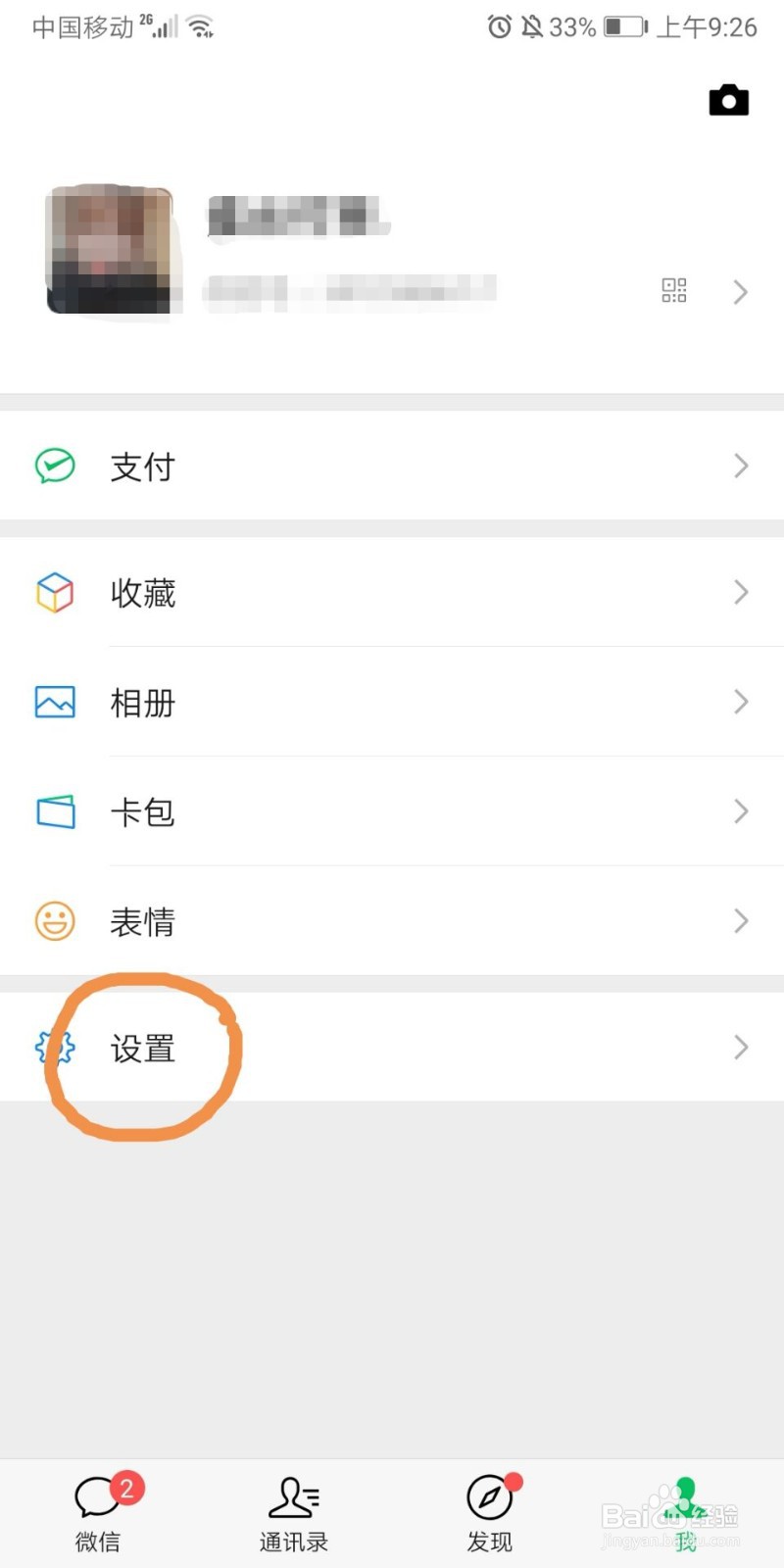Tap the 收藏 text label
This screenshot has width=784, height=1568.
[143, 592]
